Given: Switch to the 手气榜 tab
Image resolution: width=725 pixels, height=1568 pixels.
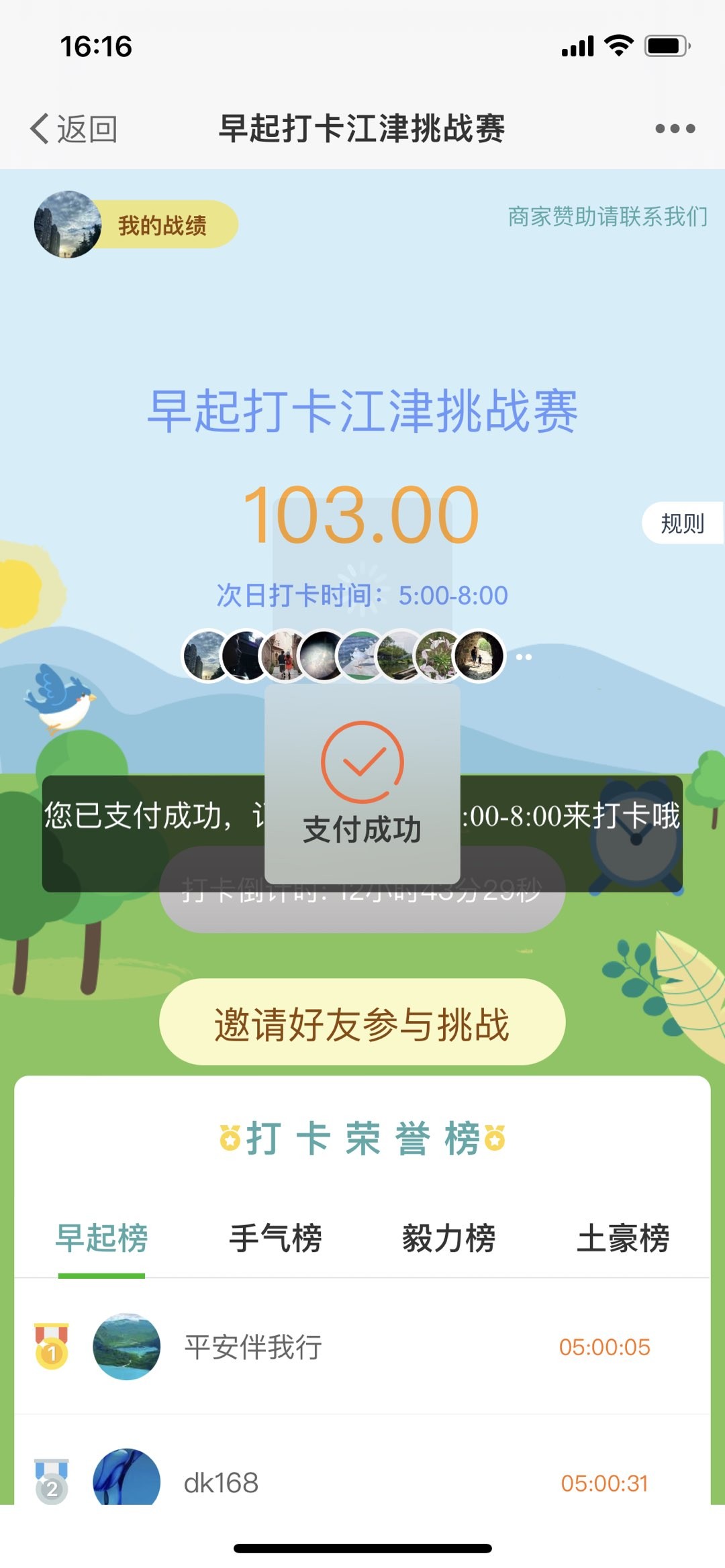Looking at the screenshot, I should point(275,1239).
